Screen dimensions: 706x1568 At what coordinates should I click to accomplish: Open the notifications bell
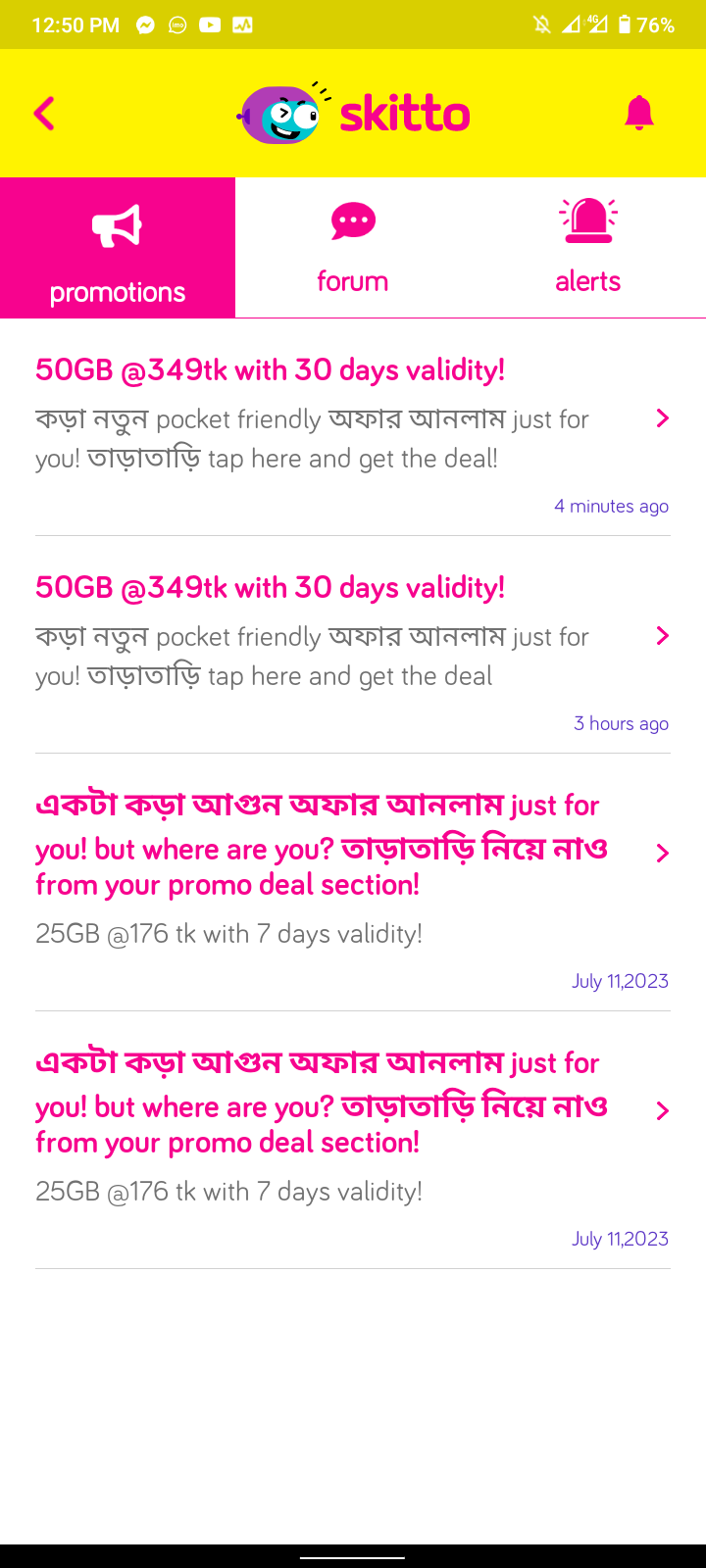[639, 114]
